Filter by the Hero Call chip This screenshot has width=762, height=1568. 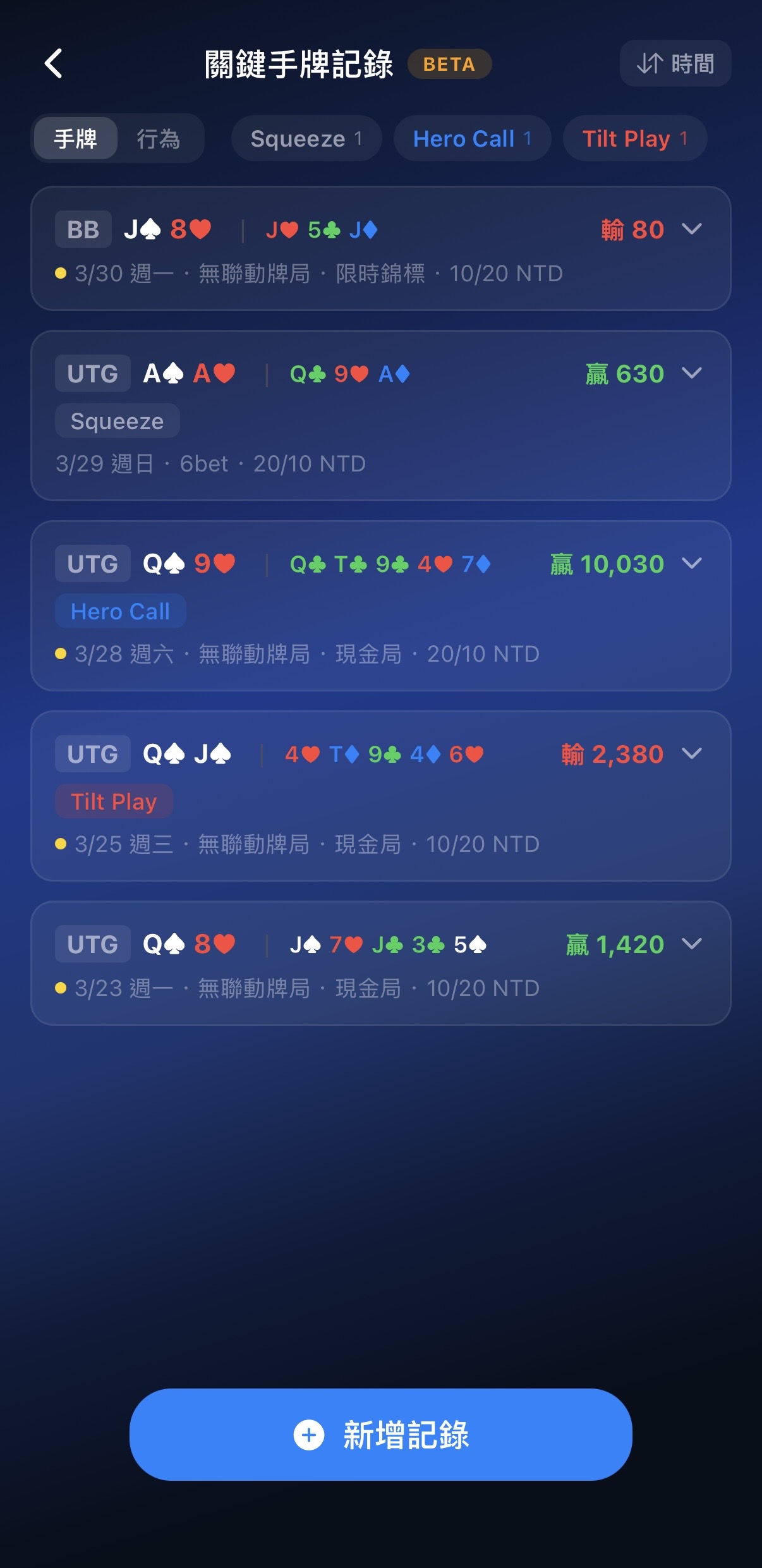472,138
